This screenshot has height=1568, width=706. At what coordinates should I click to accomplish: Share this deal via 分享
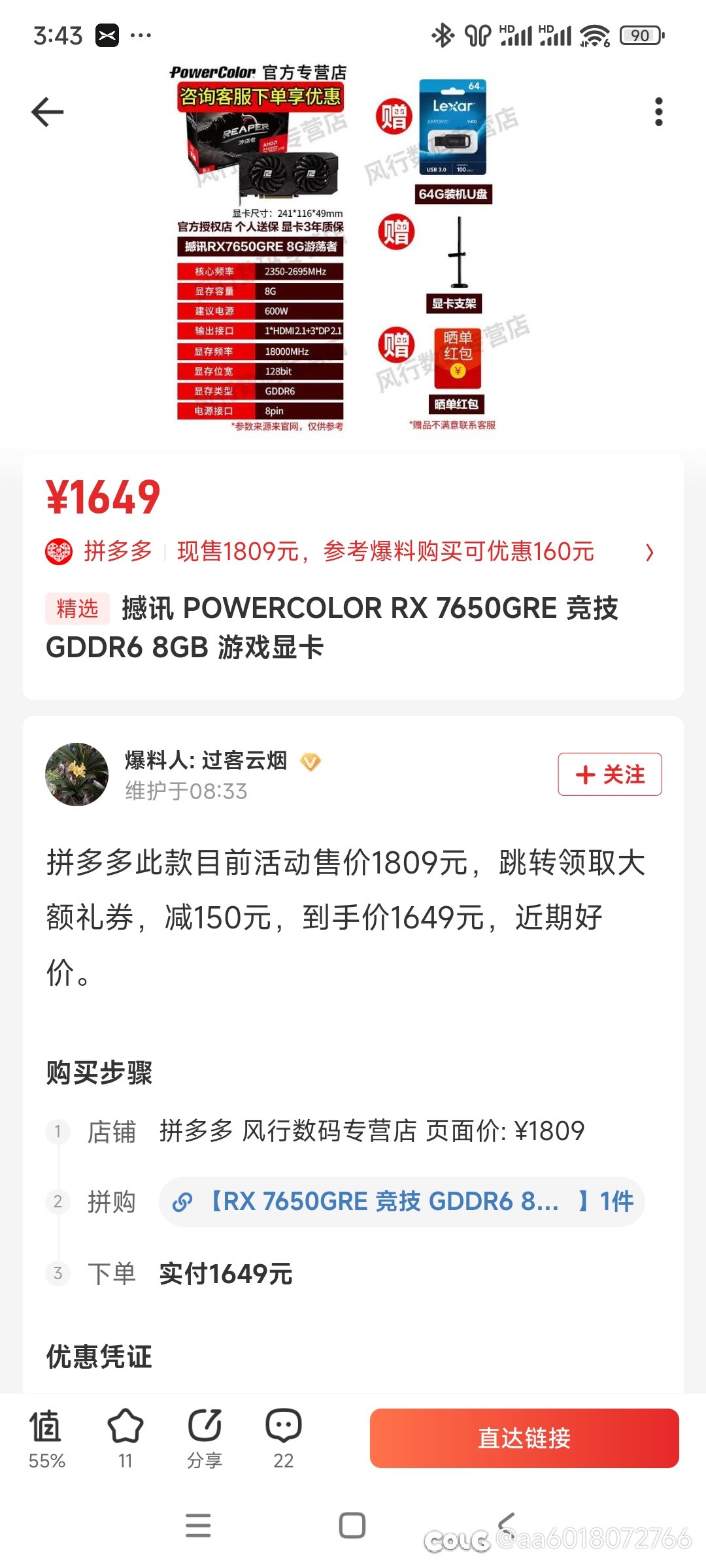(205, 1438)
